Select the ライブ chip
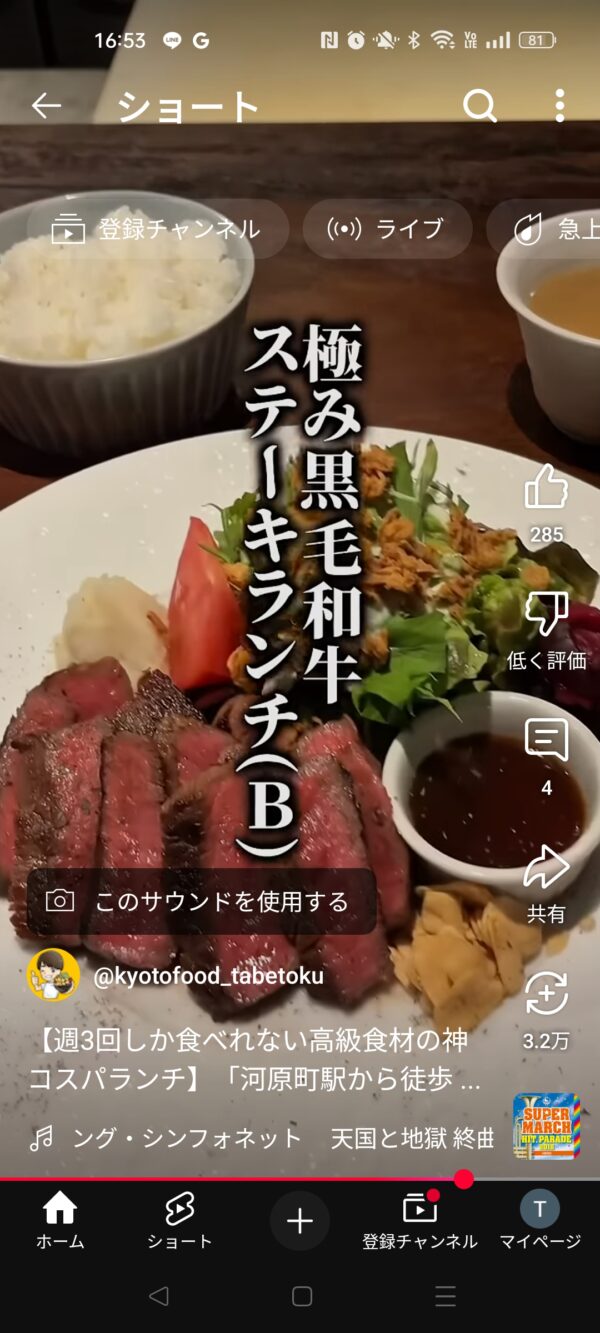Viewport: 600px width, 1333px height. (387, 229)
